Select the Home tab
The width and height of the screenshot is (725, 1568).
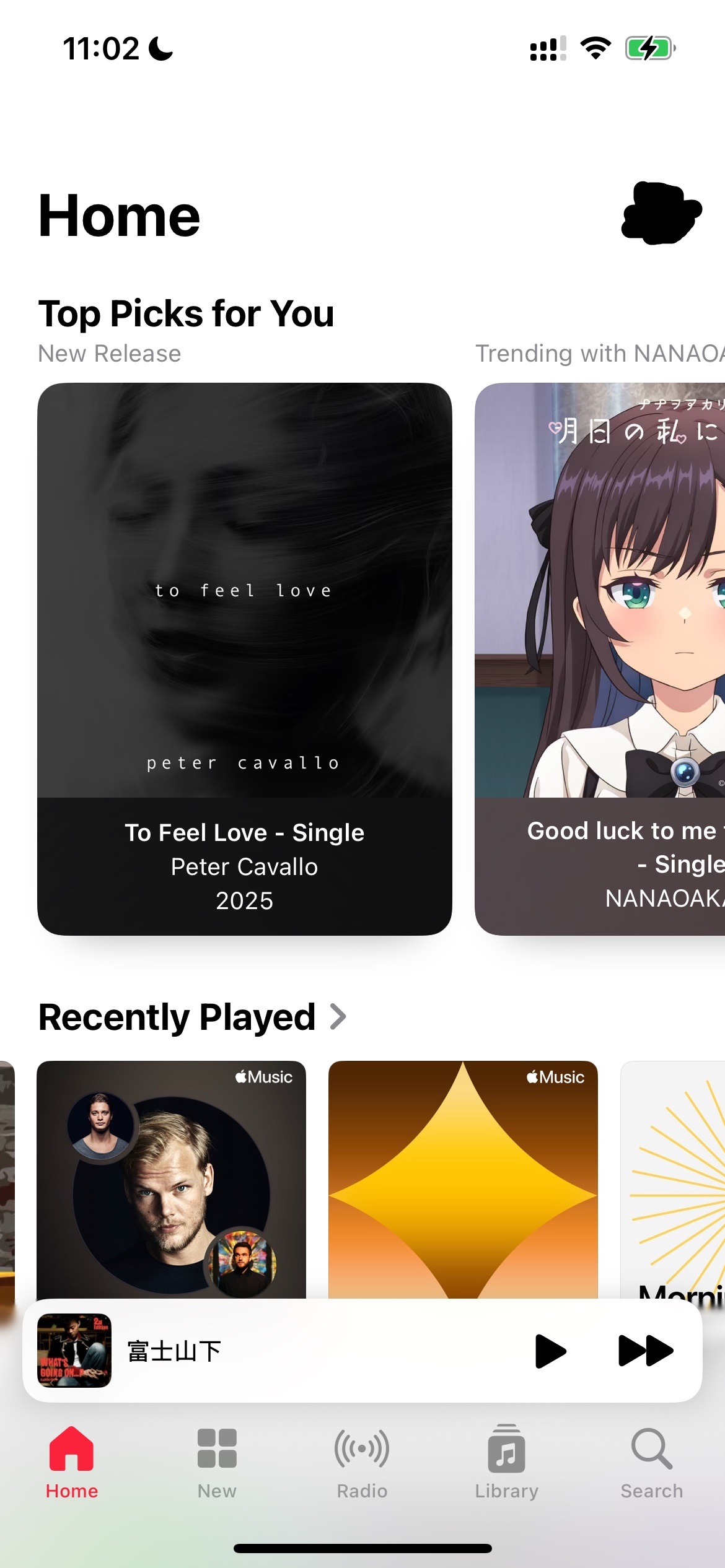point(72,1463)
